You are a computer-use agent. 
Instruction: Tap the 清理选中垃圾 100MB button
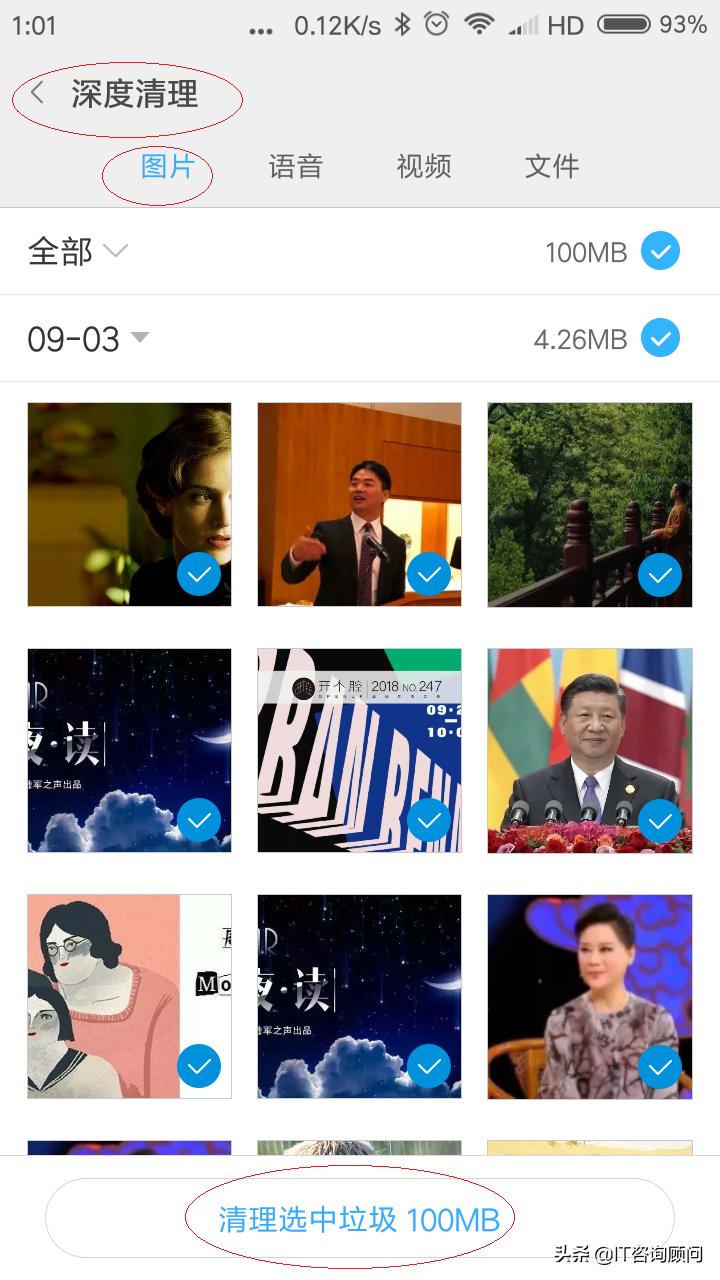pos(360,1218)
